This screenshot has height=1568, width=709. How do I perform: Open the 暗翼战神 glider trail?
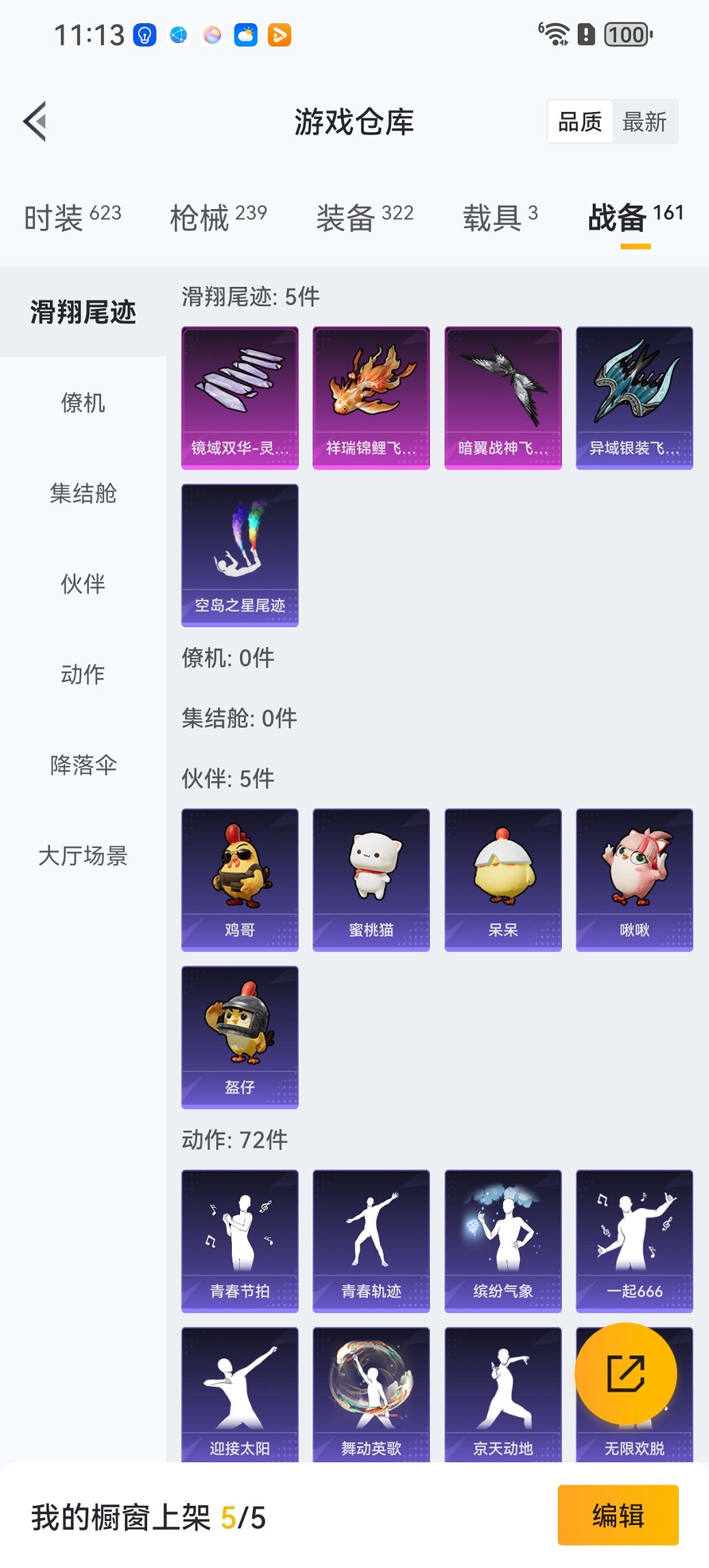[503, 396]
